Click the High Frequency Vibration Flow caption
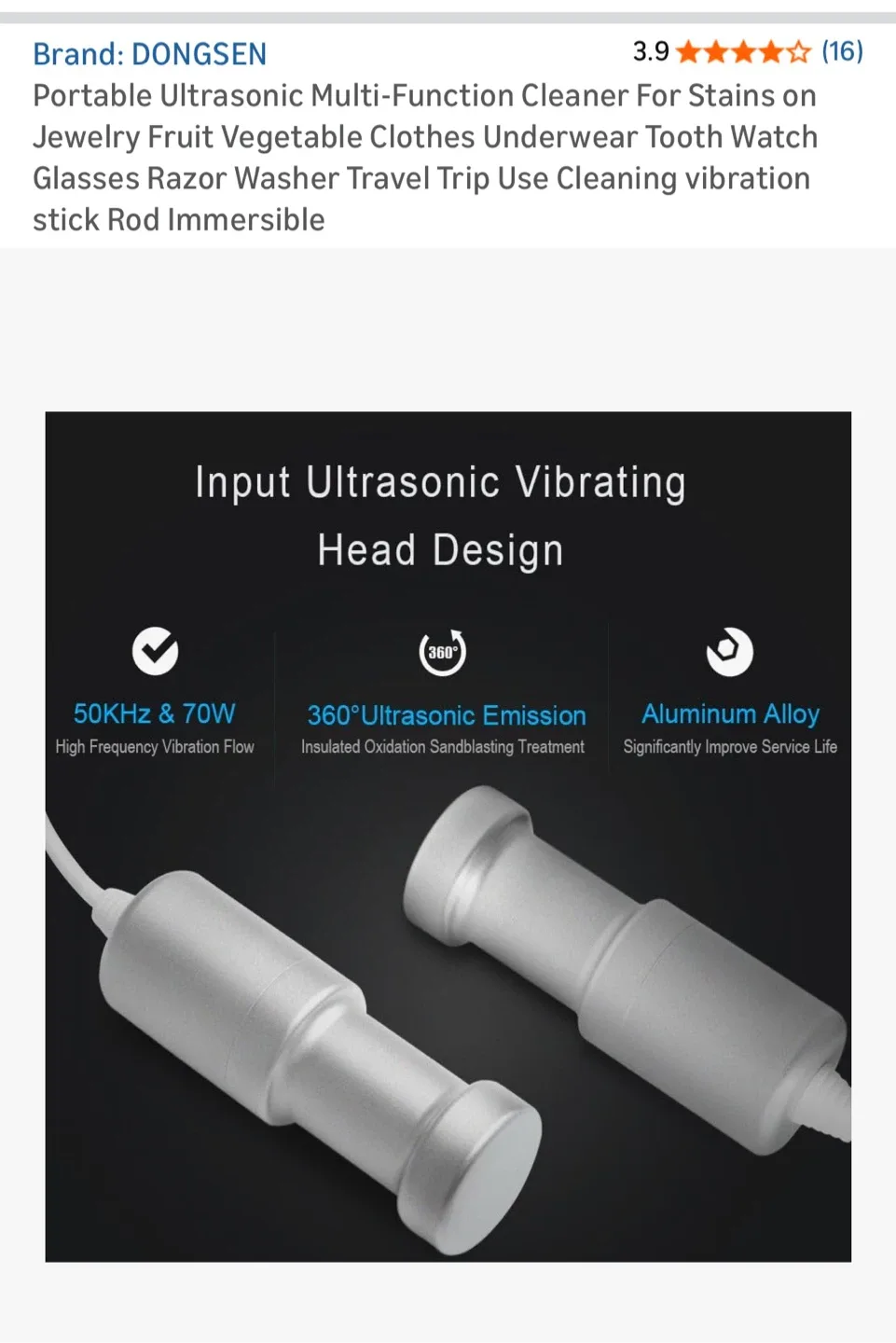The image size is (896, 1343). [155, 746]
